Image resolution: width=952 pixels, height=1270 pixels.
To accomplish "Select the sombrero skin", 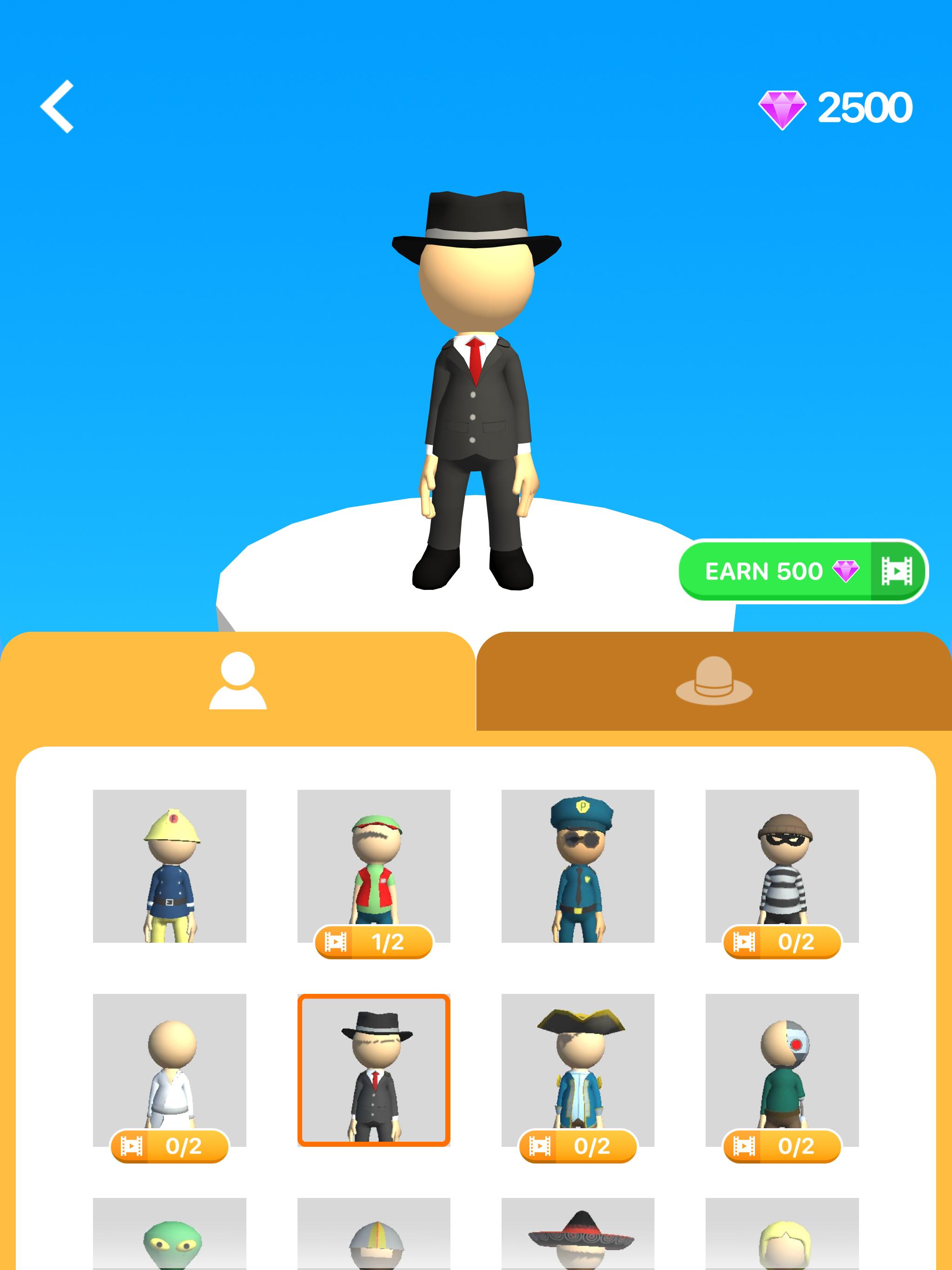I will [x=578, y=1234].
